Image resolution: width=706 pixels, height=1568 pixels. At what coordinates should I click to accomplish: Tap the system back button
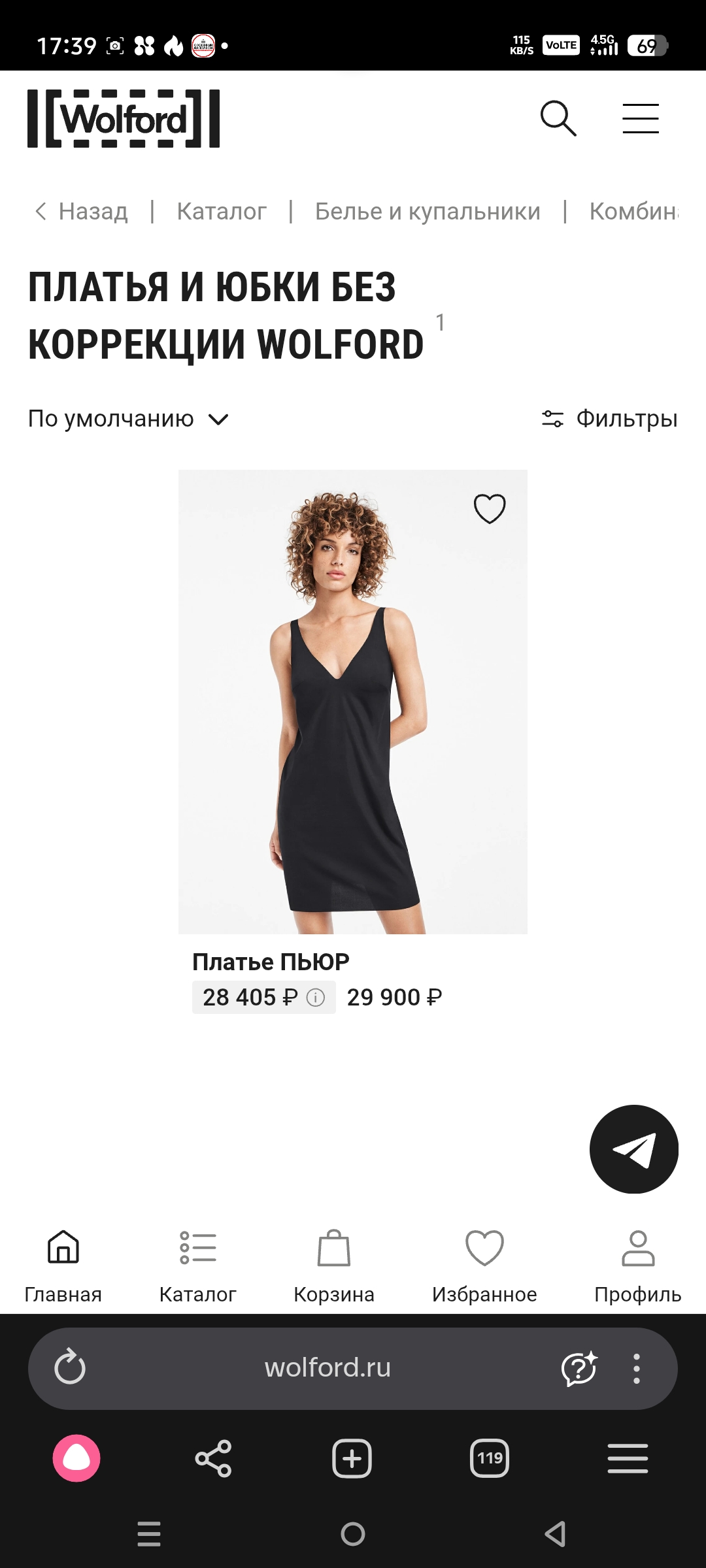tap(555, 1533)
